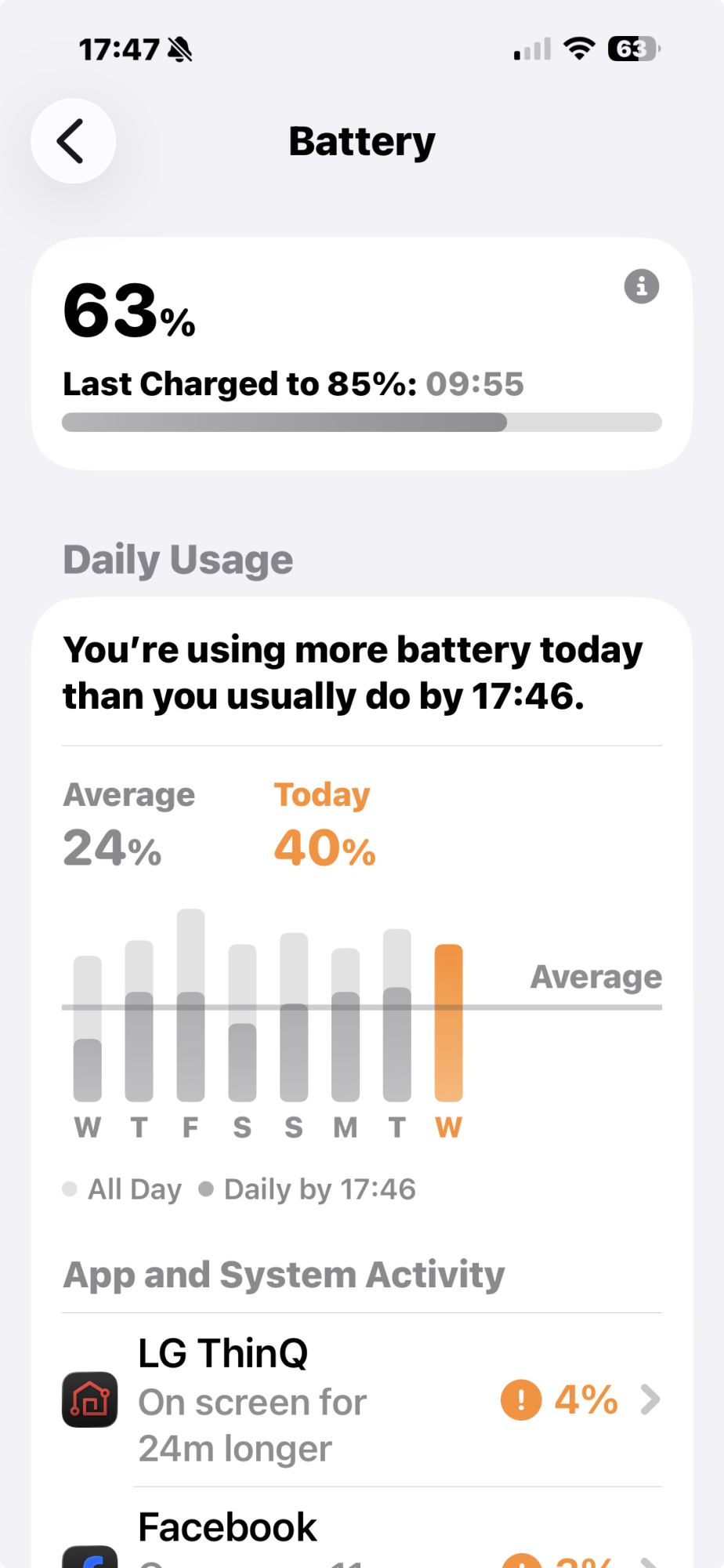The image size is (724, 1568).
Task: Select Monday's bar in the usage chart
Action: [345, 1027]
